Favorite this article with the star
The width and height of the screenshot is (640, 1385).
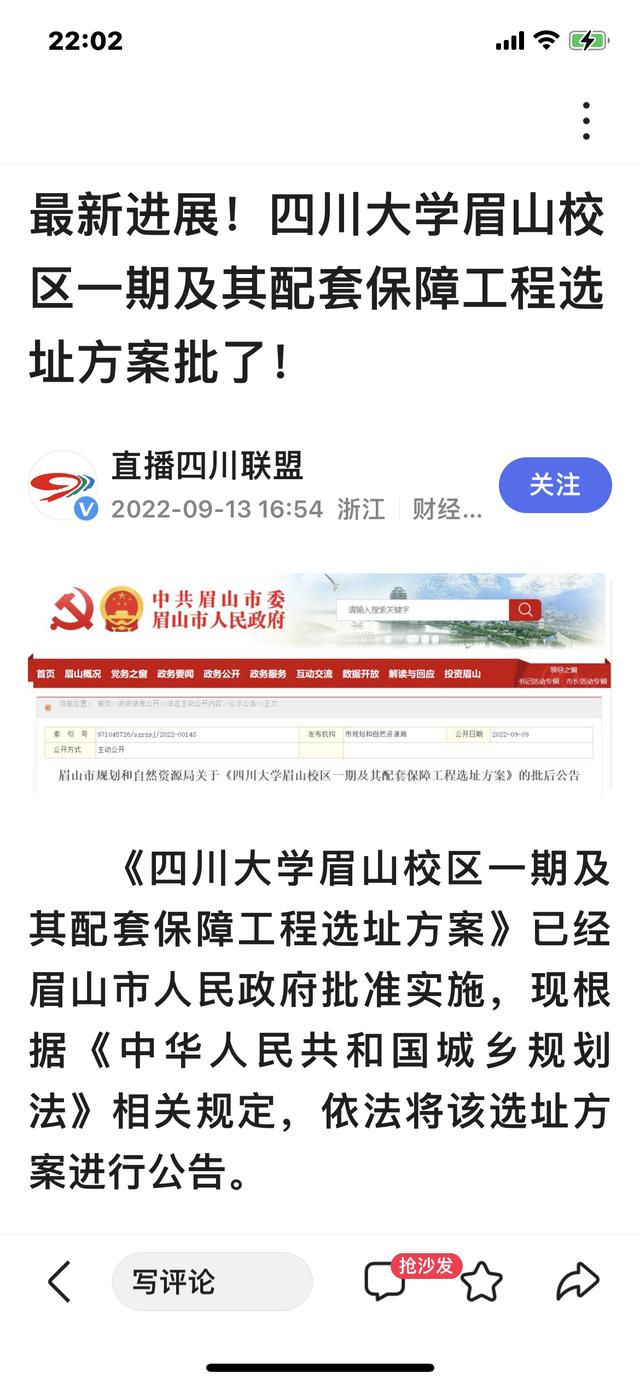pos(481,1281)
